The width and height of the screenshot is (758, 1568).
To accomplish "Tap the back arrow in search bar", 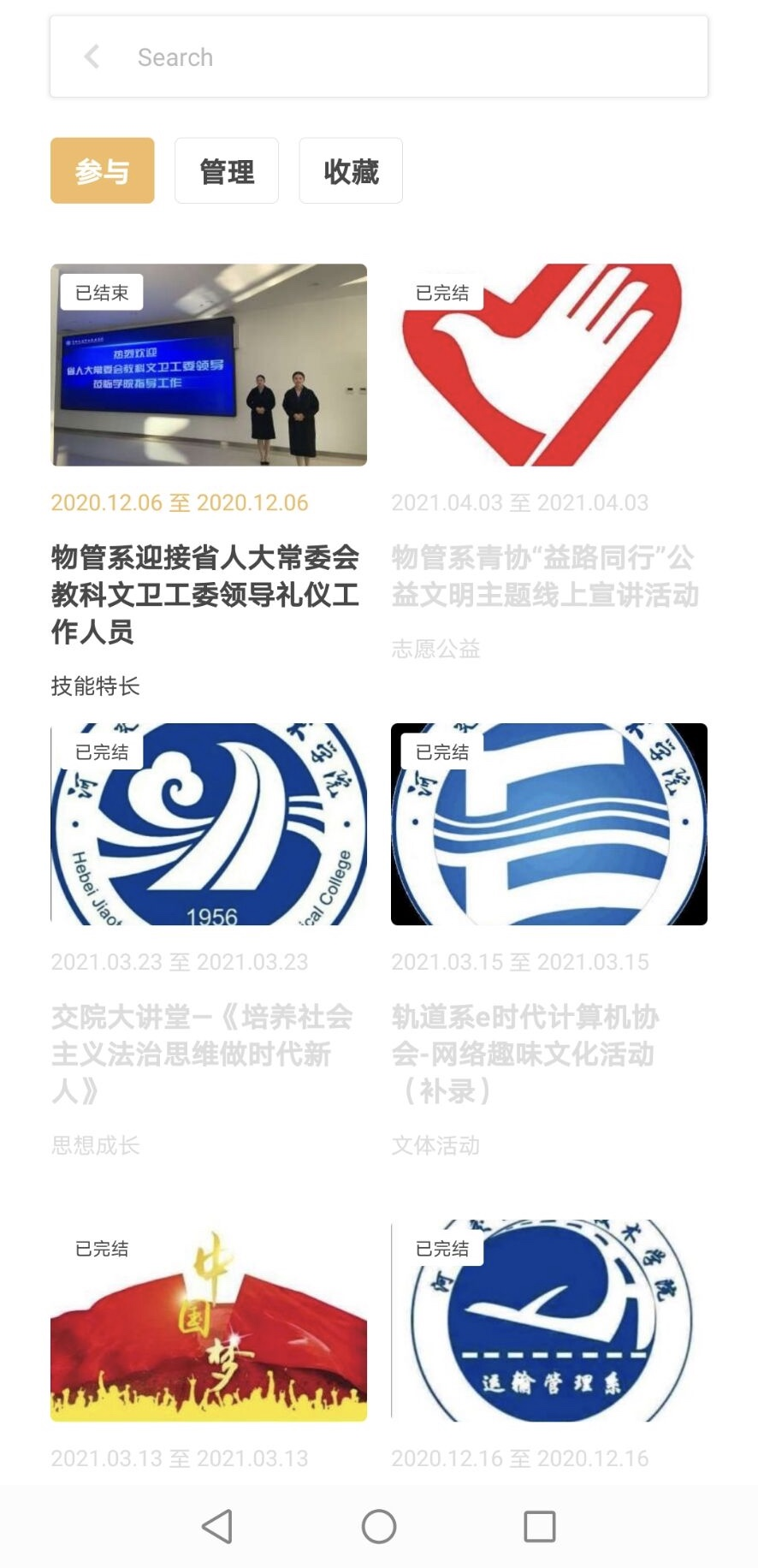I will [x=92, y=57].
